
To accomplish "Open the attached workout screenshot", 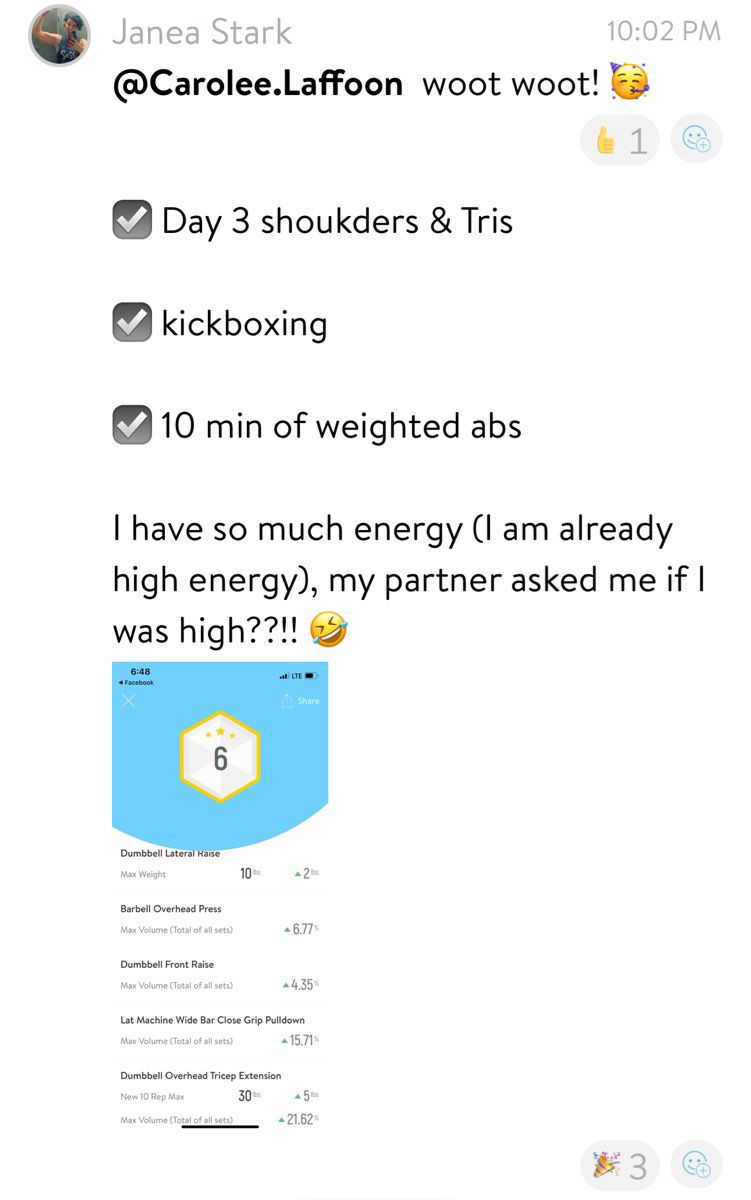I will pyautogui.click(x=220, y=895).
